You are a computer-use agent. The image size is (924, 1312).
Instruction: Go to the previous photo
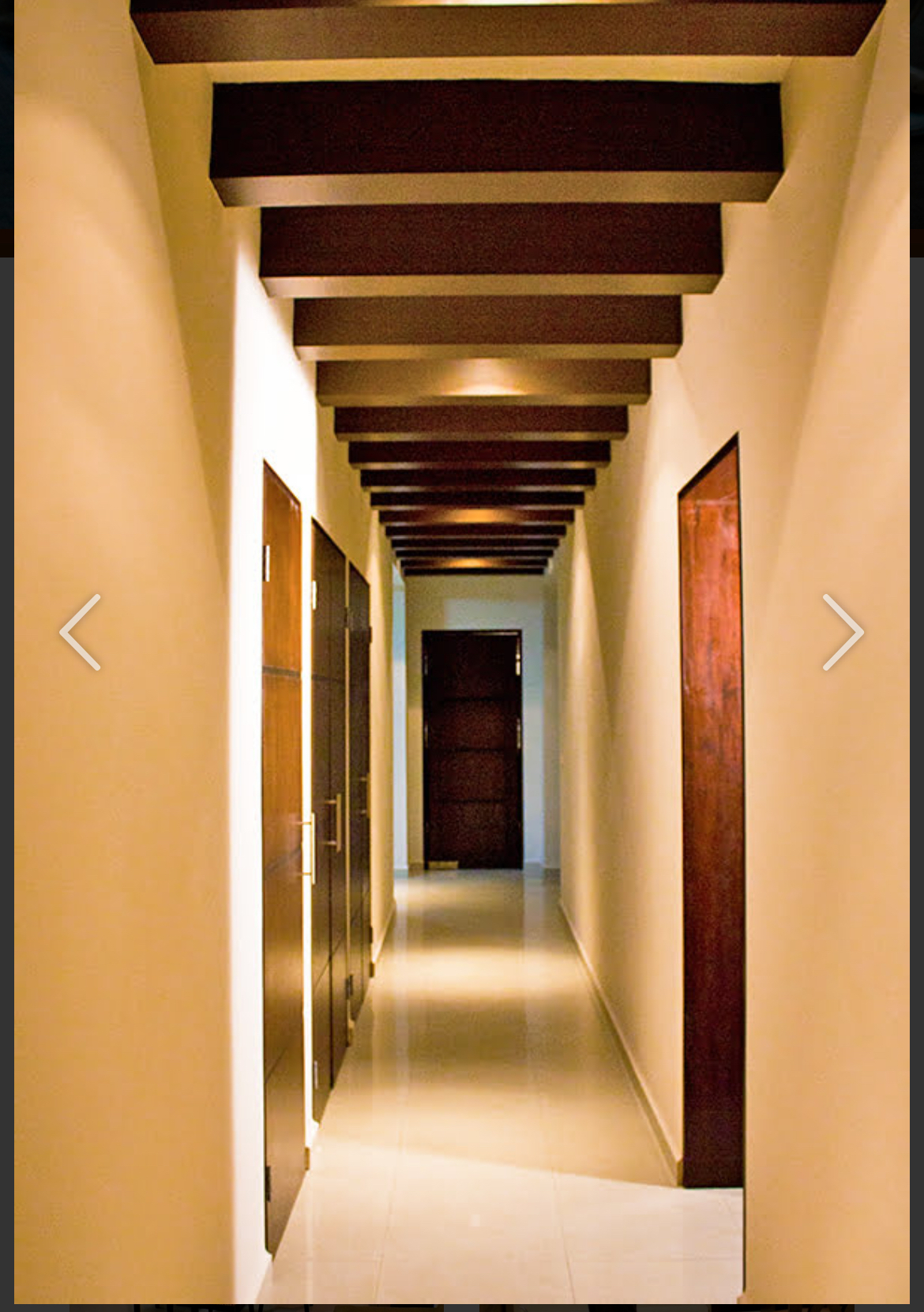click(x=80, y=633)
